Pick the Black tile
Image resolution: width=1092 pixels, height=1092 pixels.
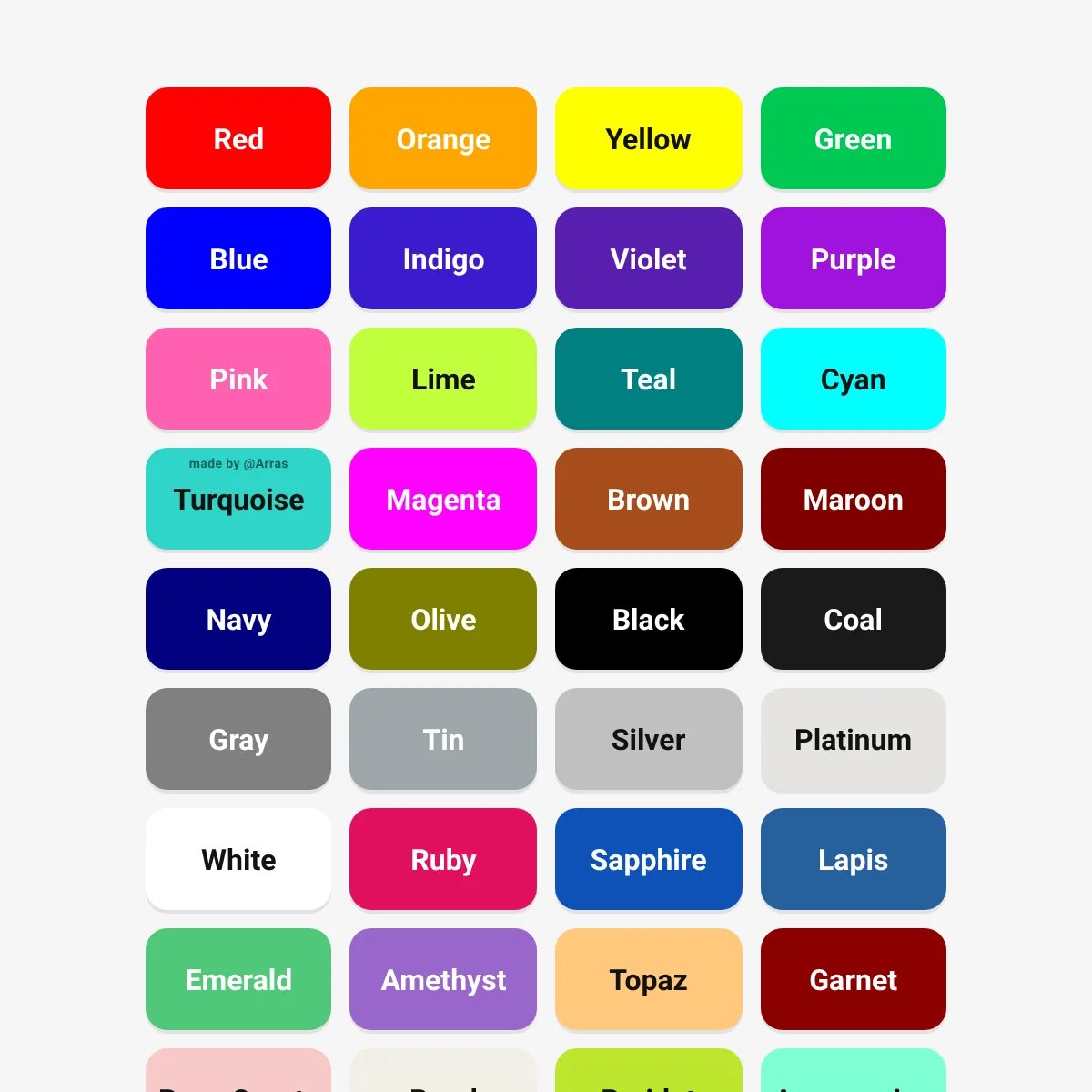(649, 619)
